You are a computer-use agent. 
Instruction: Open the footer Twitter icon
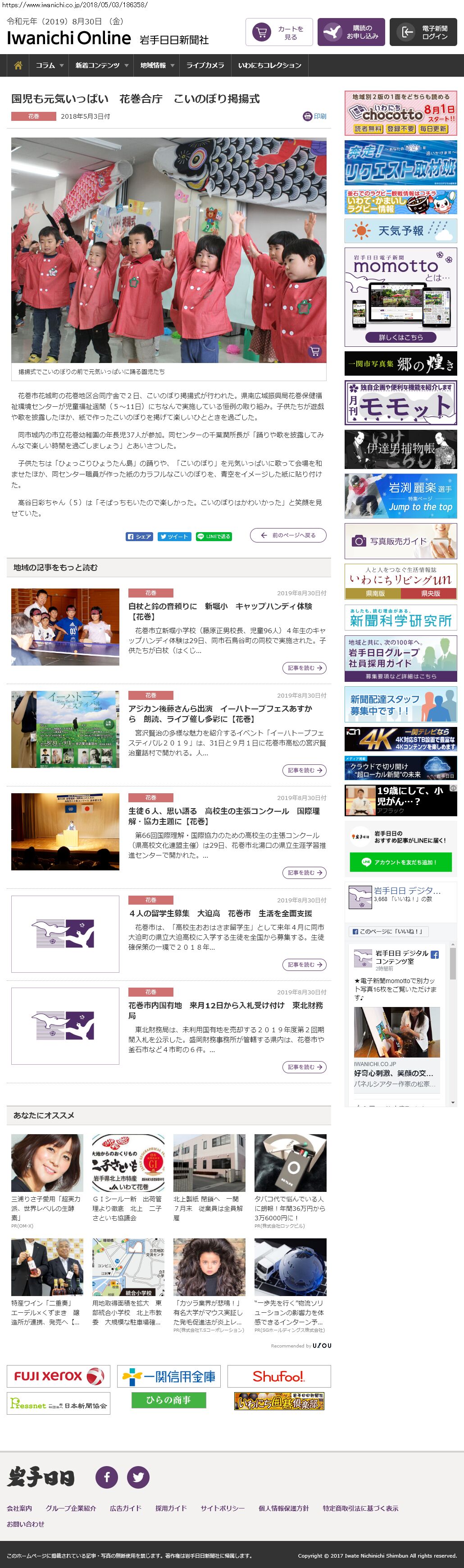(x=138, y=1477)
